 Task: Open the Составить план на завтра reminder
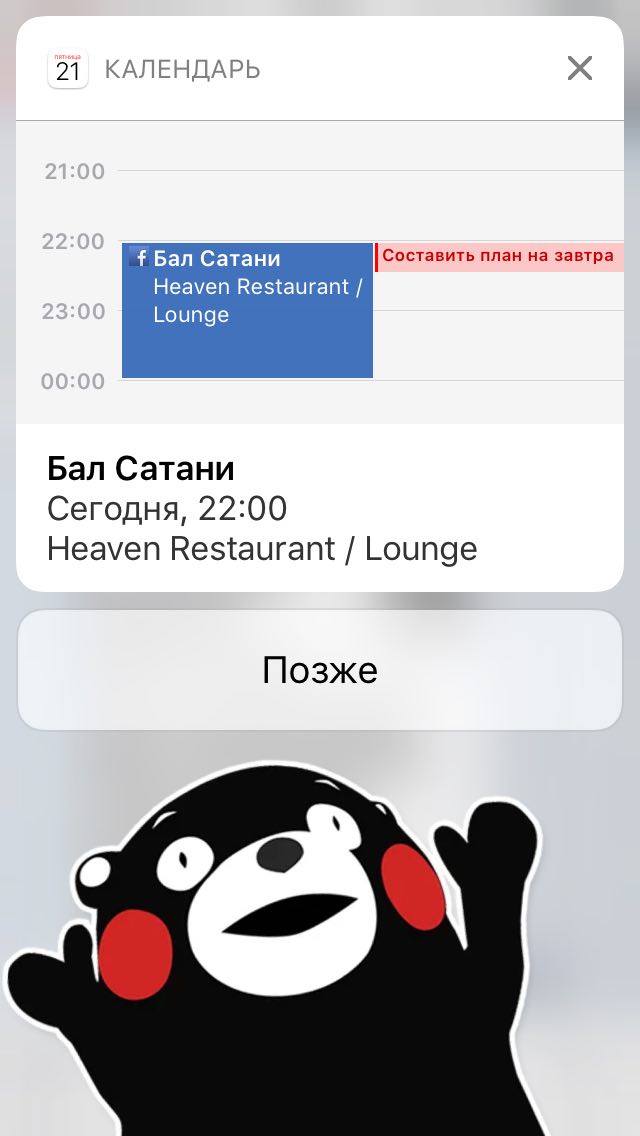point(498,256)
